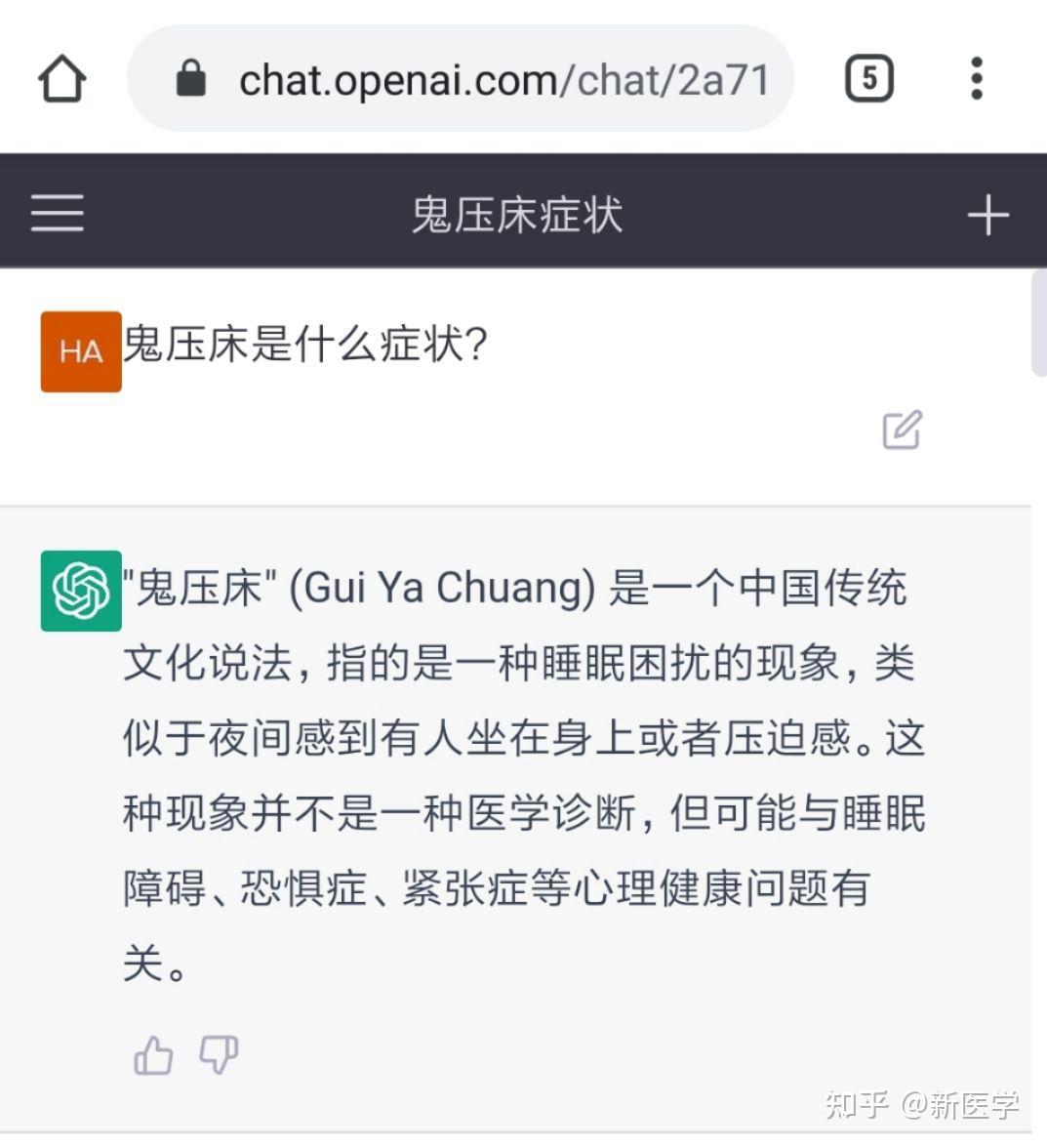The width and height of the screenshot is (1047, 1148).
Task: Click the ChatGPT logo avatar
Action: pyautogui.click(x=82, y=590)
